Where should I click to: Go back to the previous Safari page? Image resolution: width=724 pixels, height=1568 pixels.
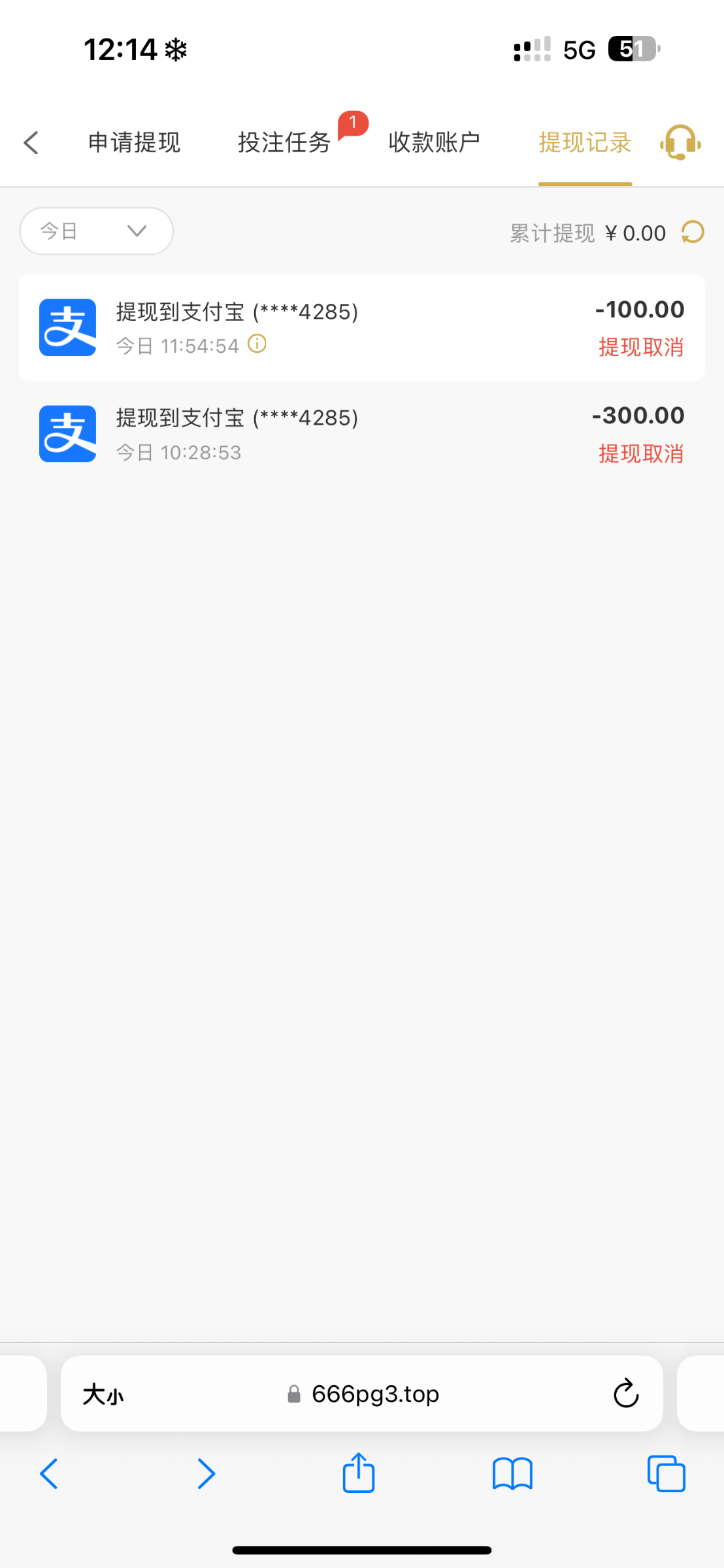point(49,1474)
